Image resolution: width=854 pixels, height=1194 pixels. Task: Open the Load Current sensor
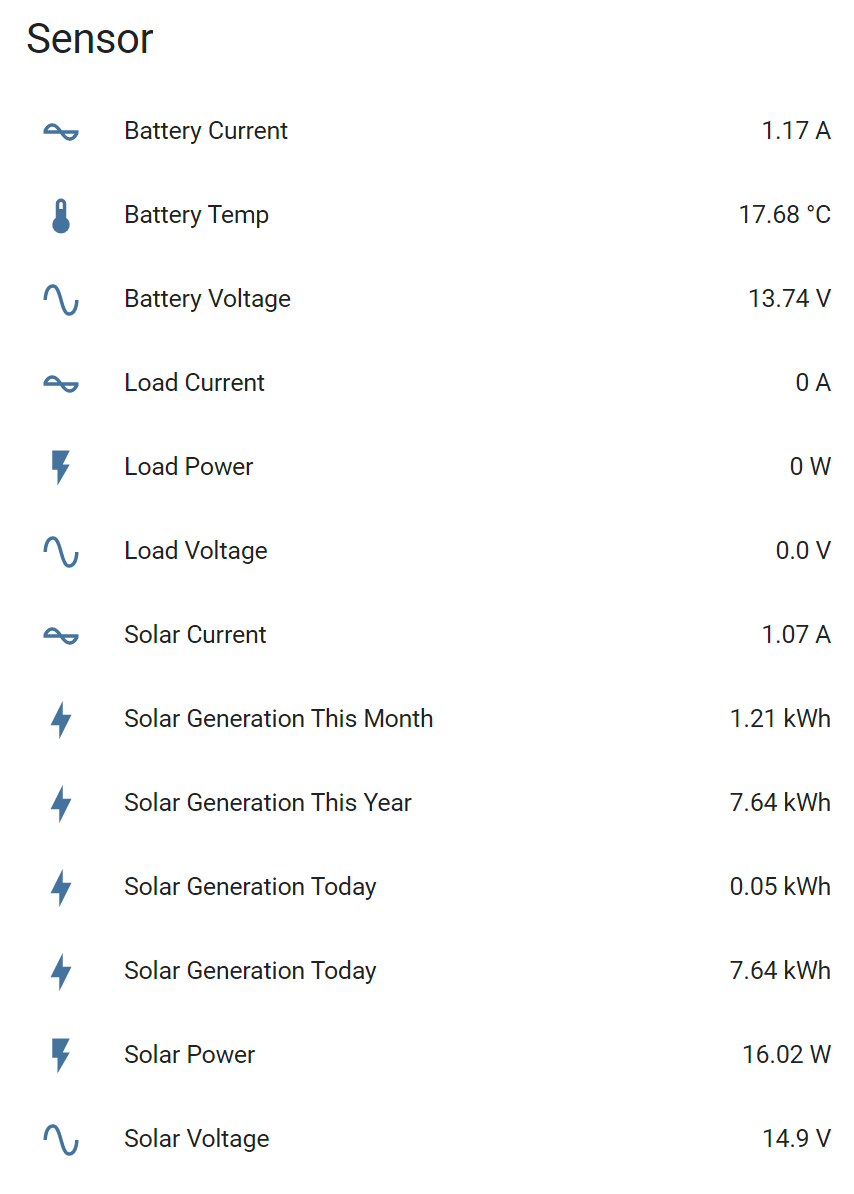pyautogui.click(x=194, y=383)
